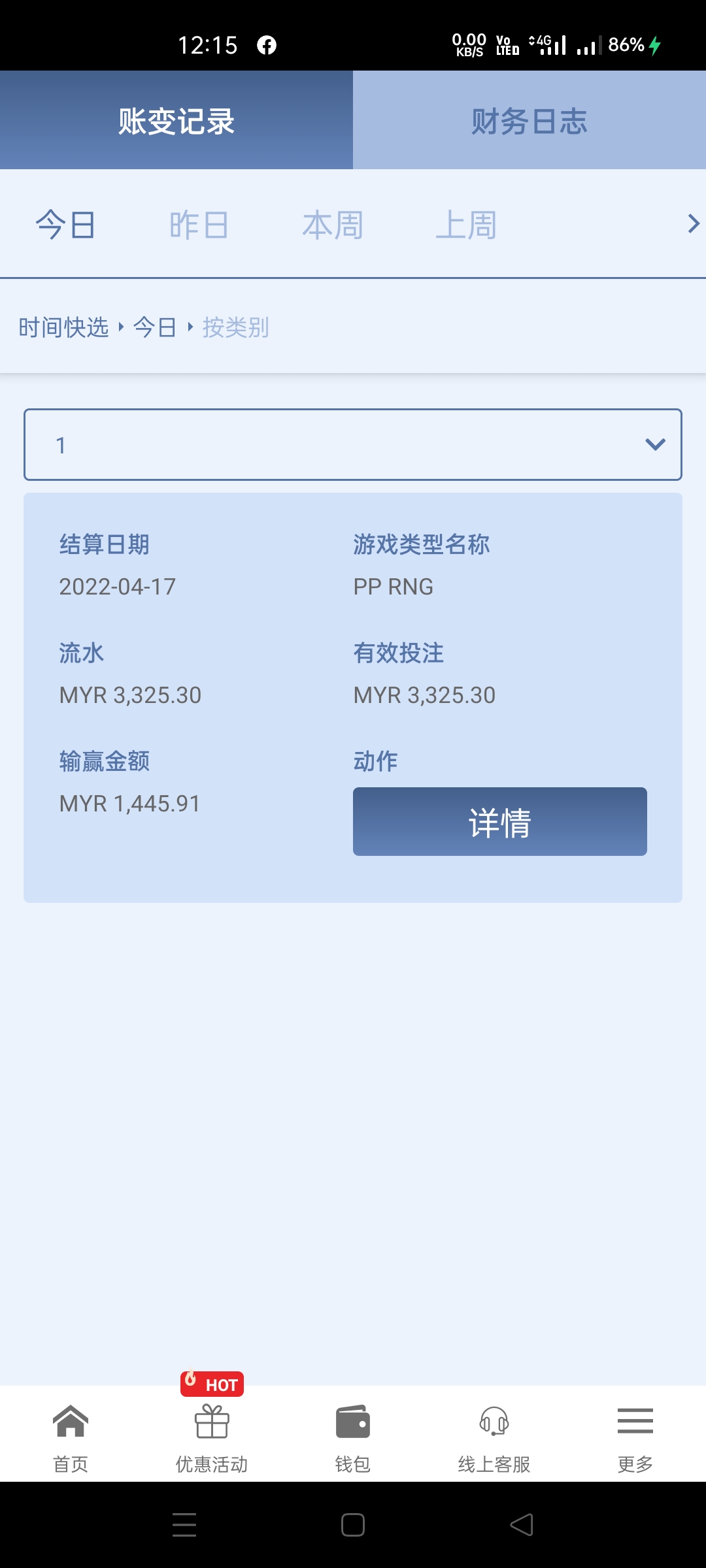Tap the battery charging indicator

coord(656,44)
